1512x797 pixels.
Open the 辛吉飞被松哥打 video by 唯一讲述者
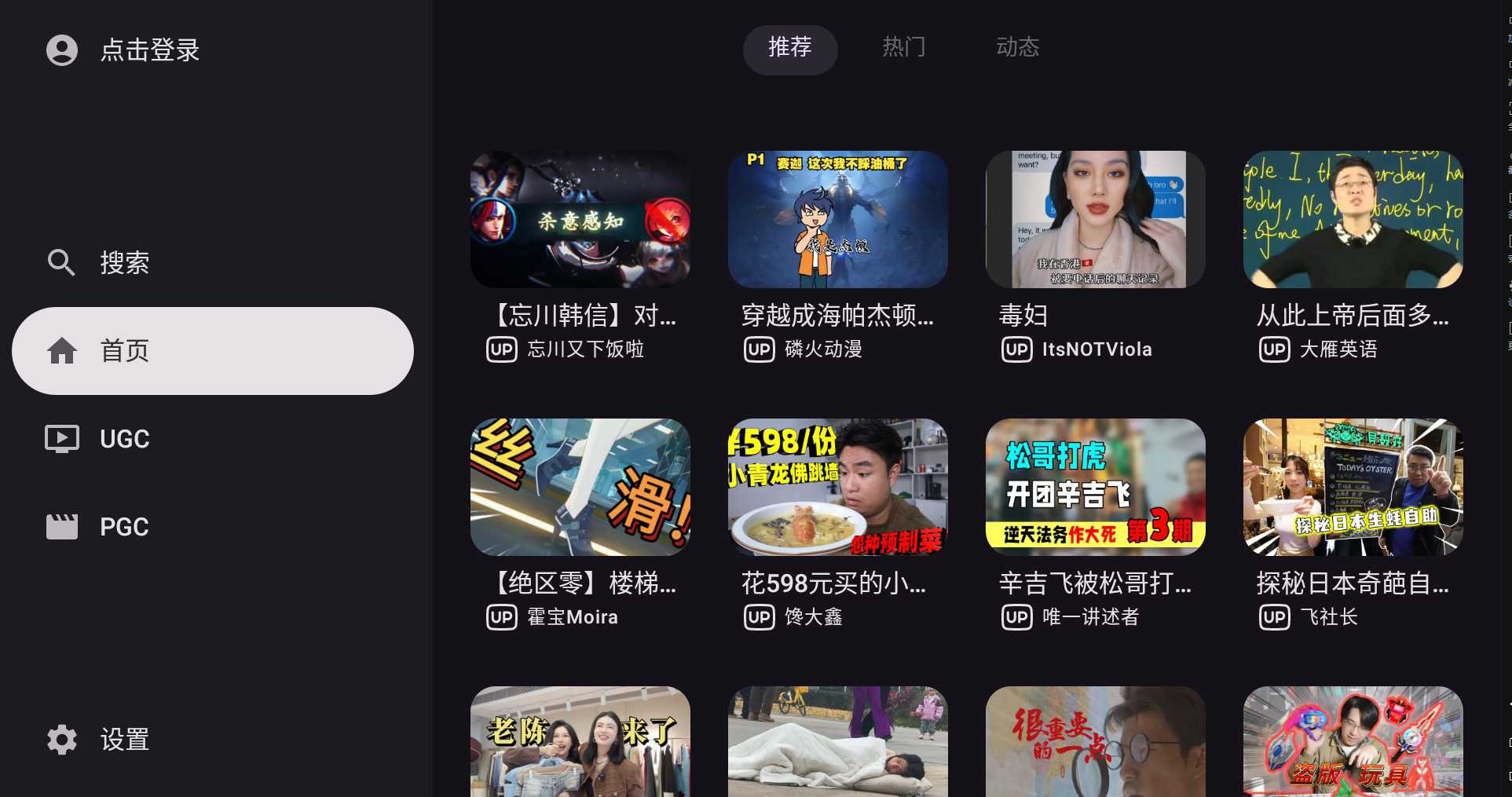click(1095, 488)
